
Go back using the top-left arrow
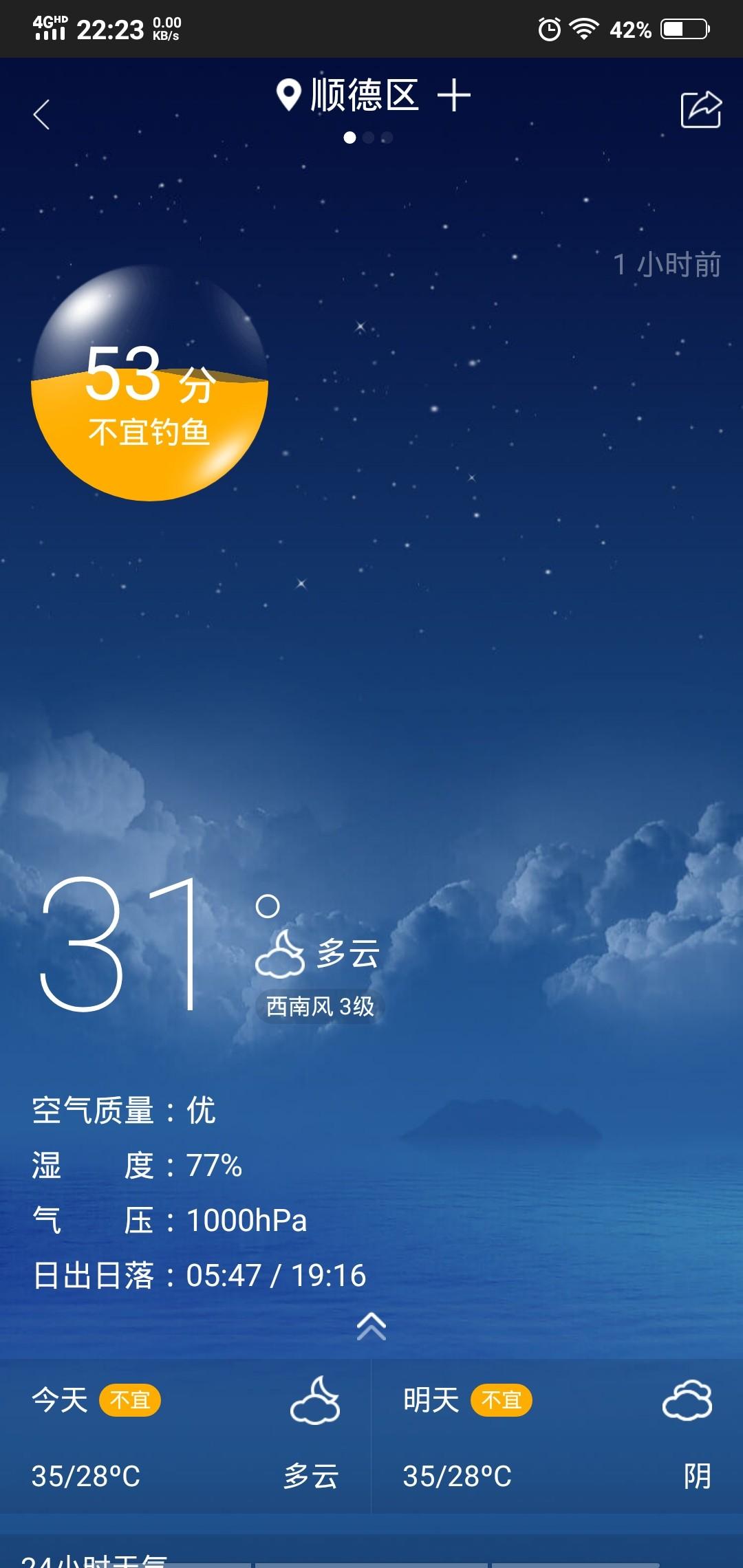(41, 114)
